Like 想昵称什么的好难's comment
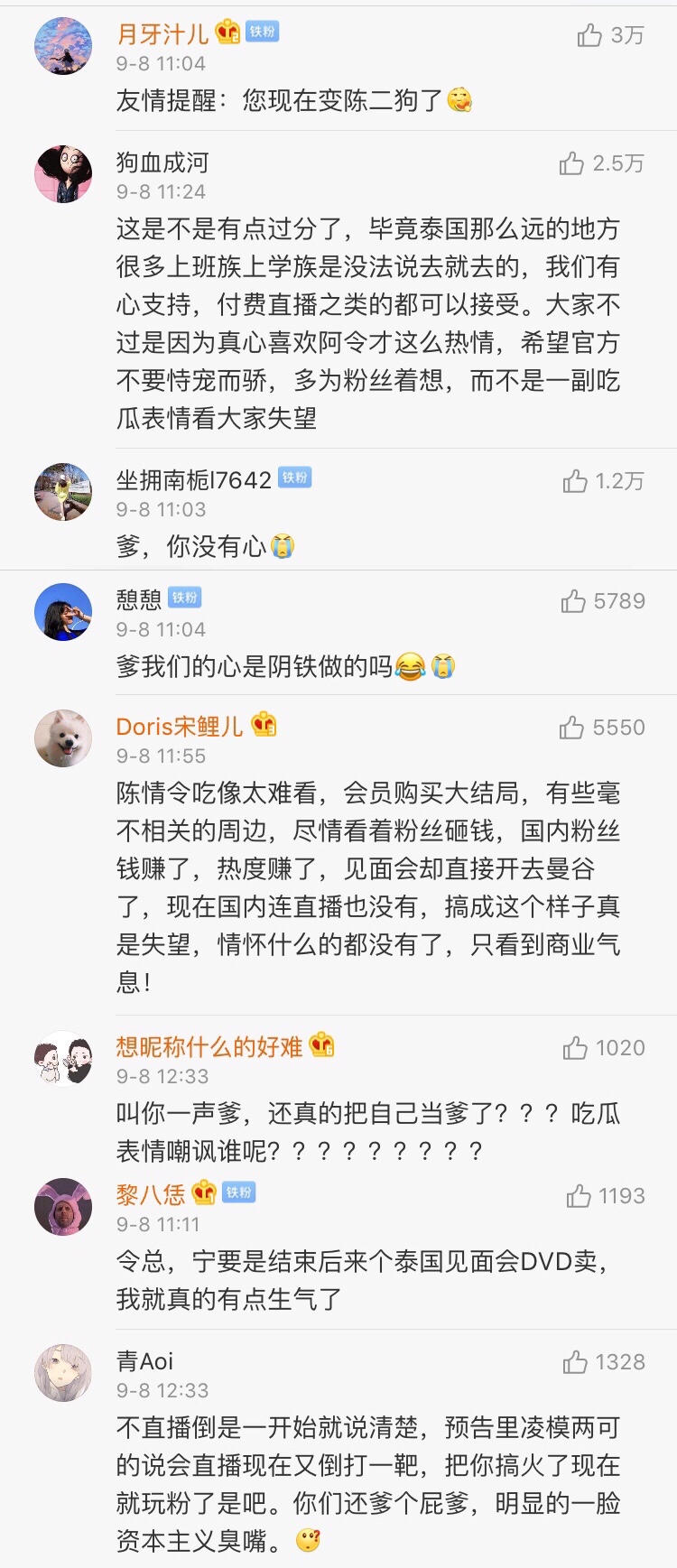 pyautogui.click(x=575, y=1048)
